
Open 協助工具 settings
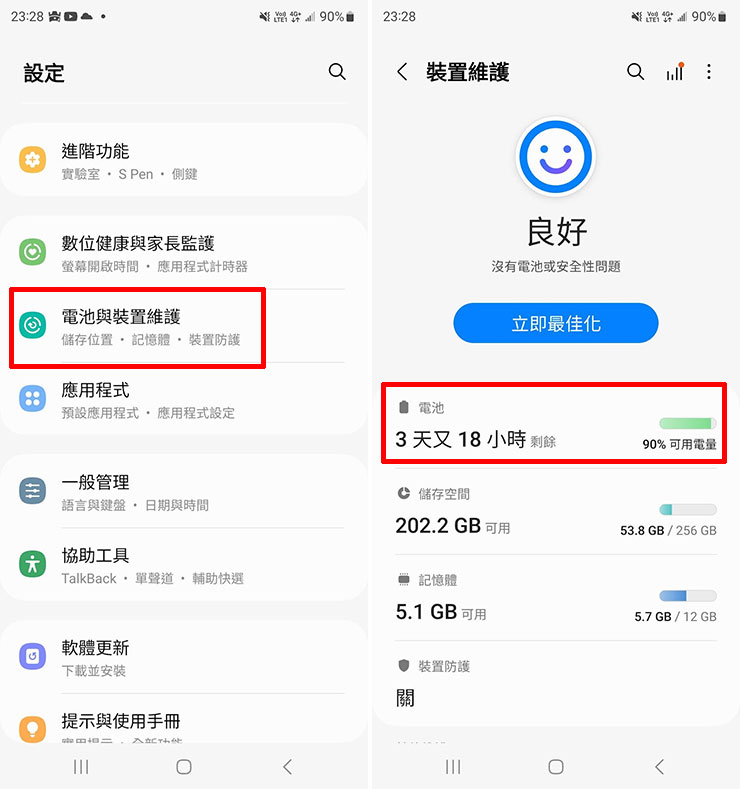tap(184, 565)
